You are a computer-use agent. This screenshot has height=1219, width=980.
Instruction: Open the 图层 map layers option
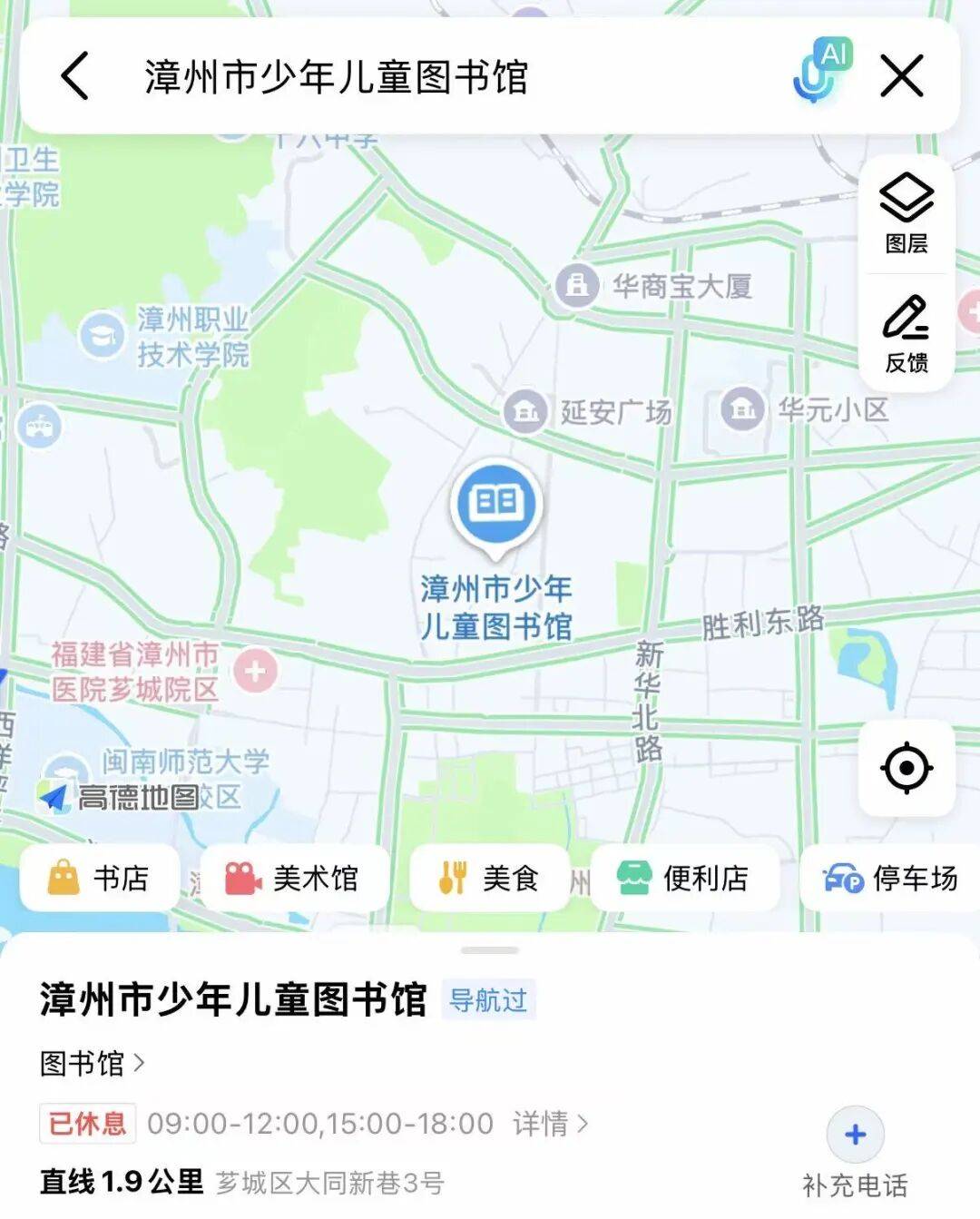click(x=906, y=215)
